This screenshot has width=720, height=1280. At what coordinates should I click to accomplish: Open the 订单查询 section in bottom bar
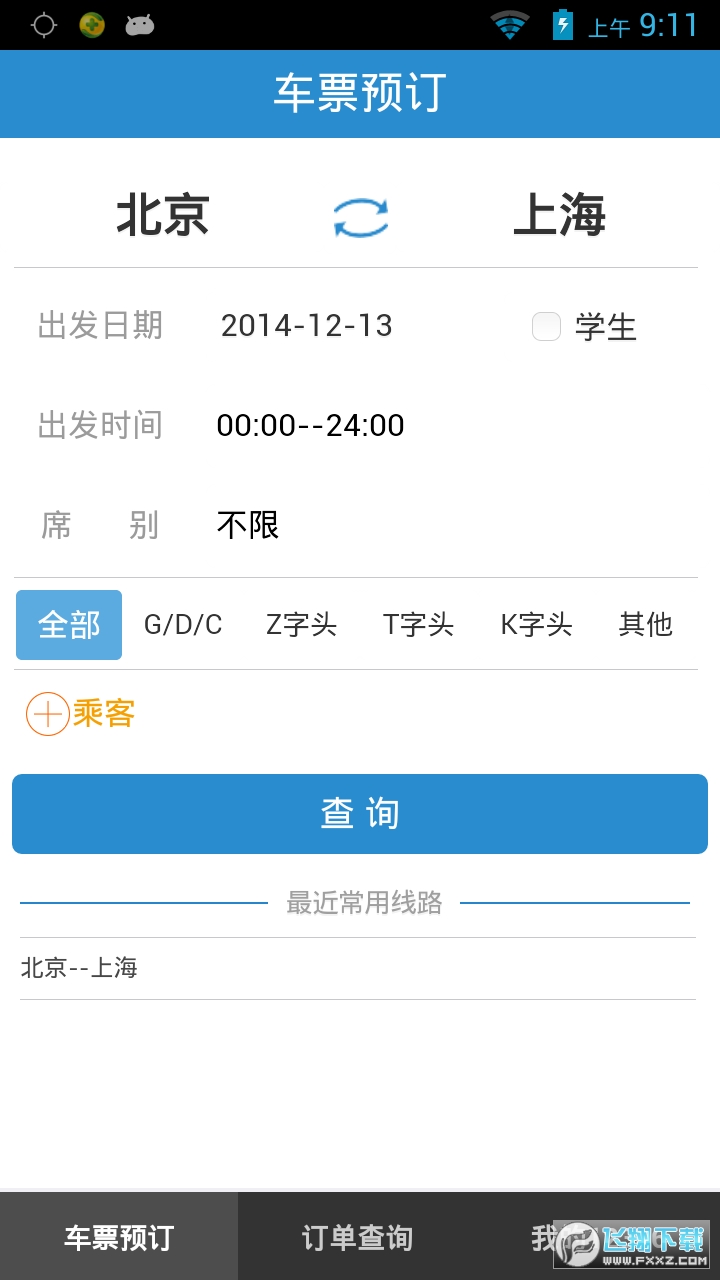[x=358, y=1236]
